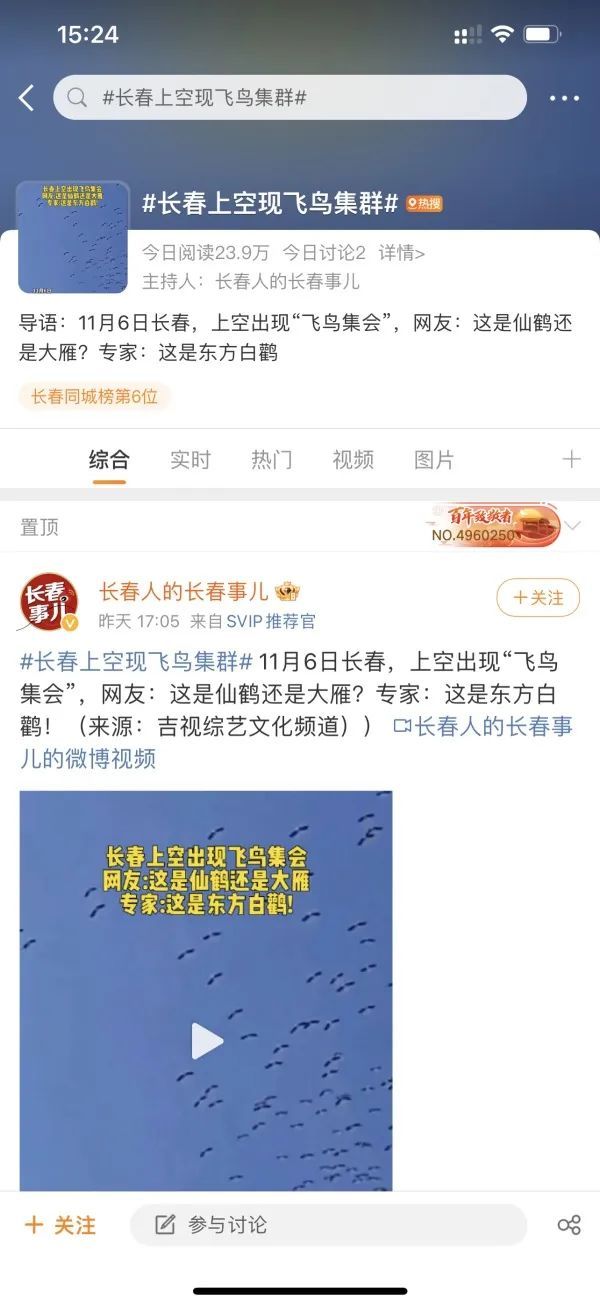Switch to the 视频 tab
600x1306 pixels.
[x=353, y=460]
